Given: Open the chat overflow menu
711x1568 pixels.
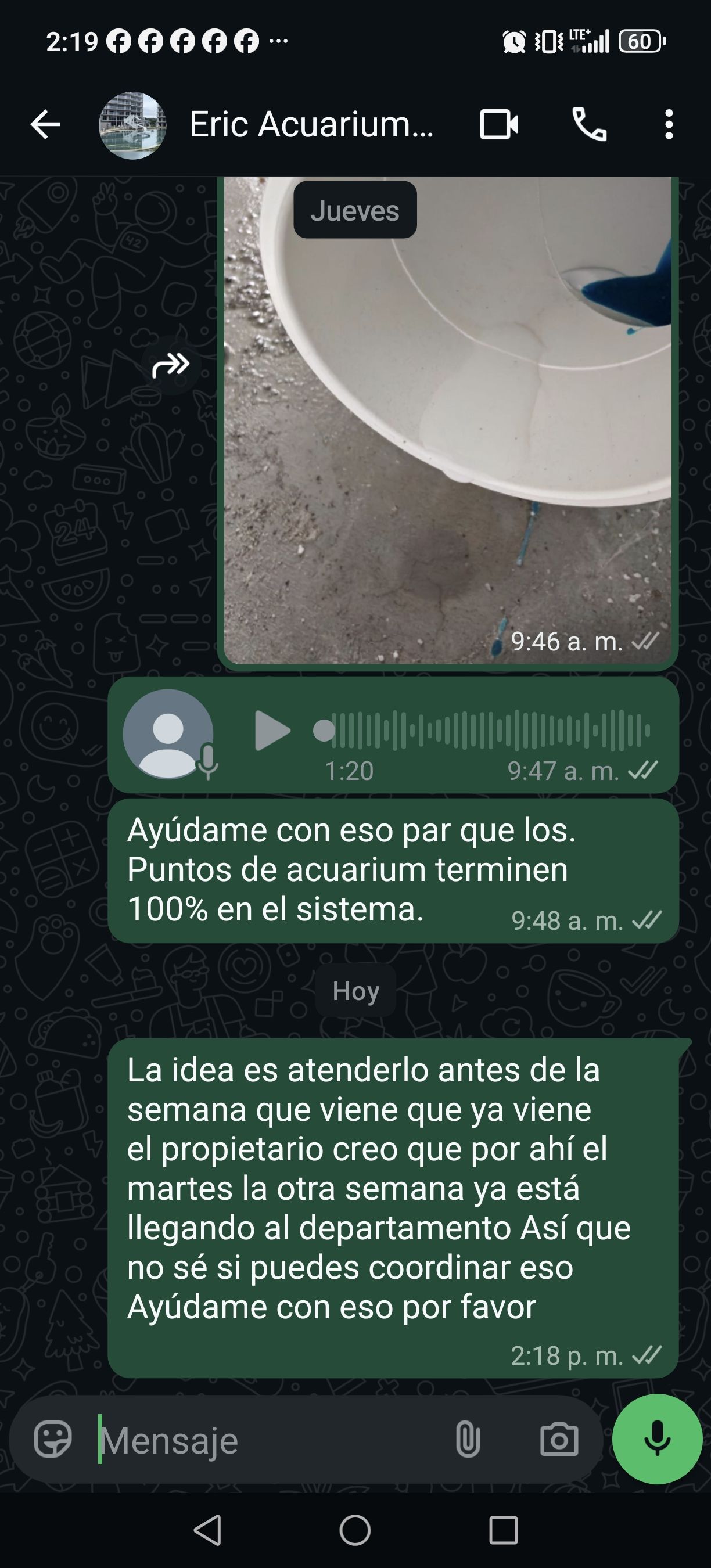Looking at the screenshot, I should coord(669,125).
